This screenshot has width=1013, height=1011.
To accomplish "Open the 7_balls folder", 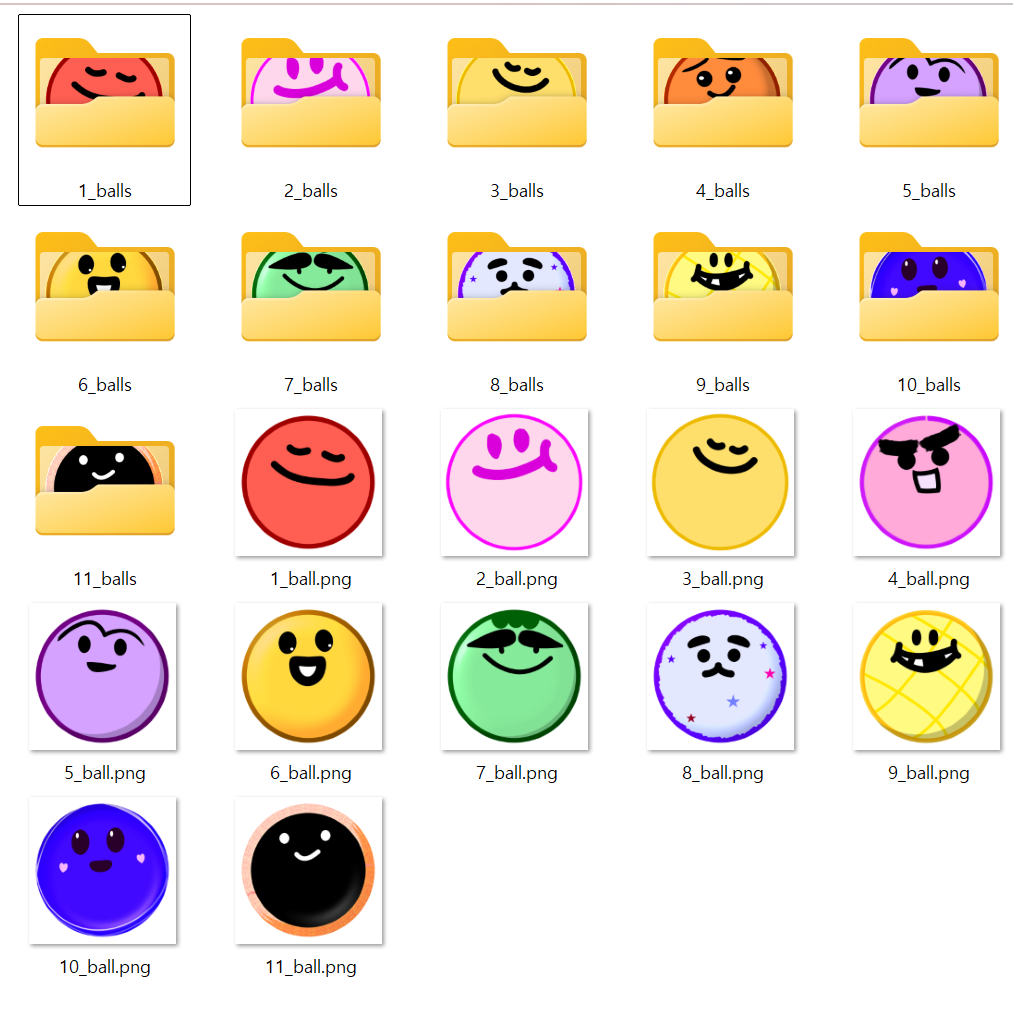I will pos(311,289).
